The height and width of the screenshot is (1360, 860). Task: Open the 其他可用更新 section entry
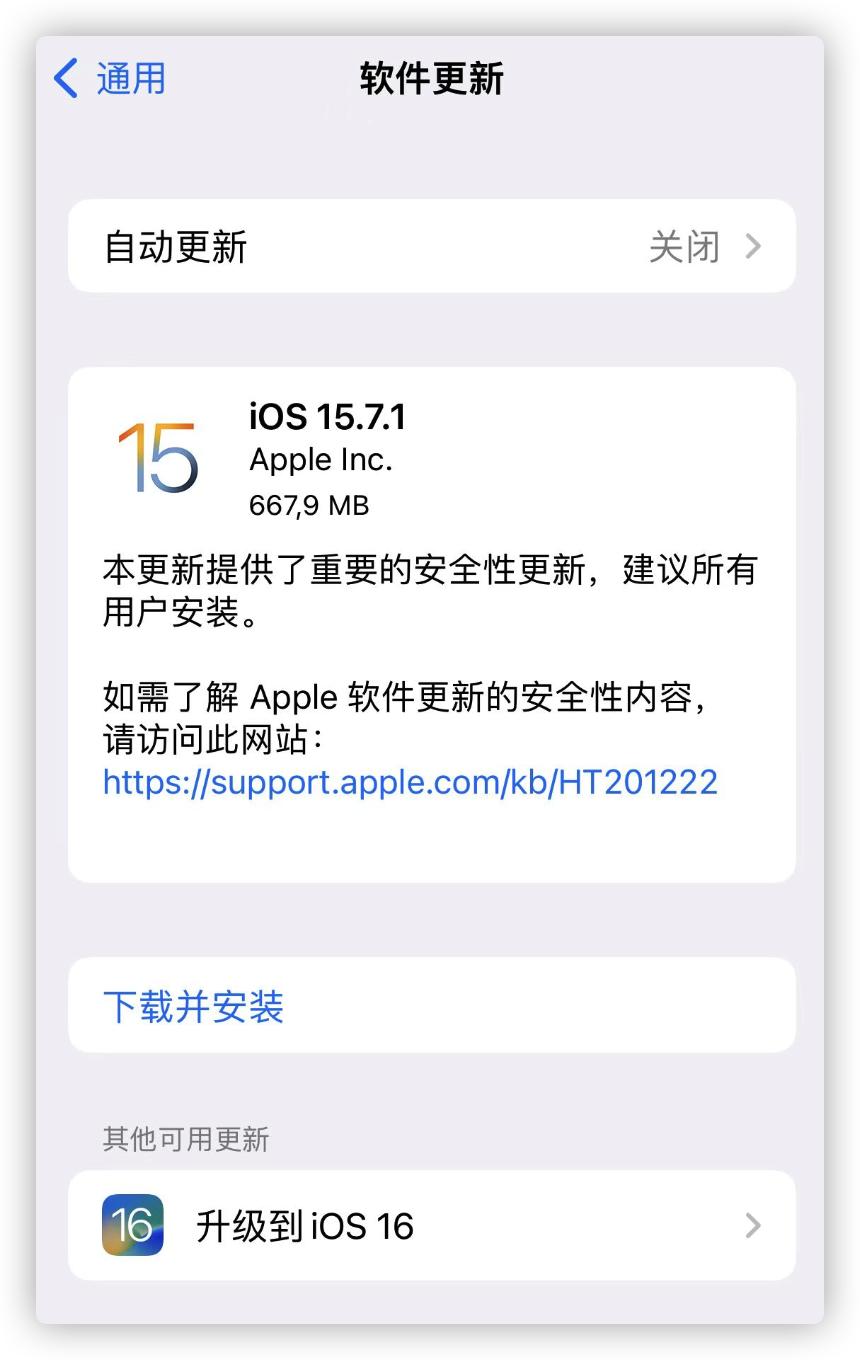tap(430, 1226)
